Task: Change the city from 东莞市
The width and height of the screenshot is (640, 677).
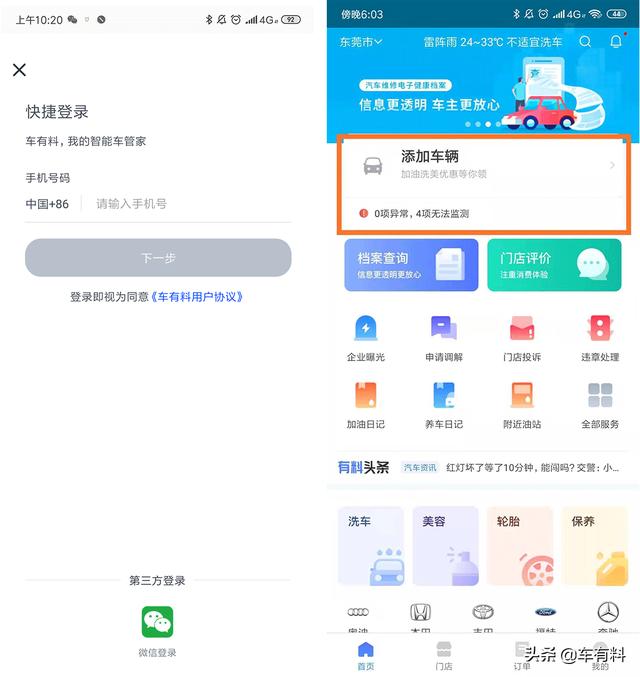Action: coord(360,42)
